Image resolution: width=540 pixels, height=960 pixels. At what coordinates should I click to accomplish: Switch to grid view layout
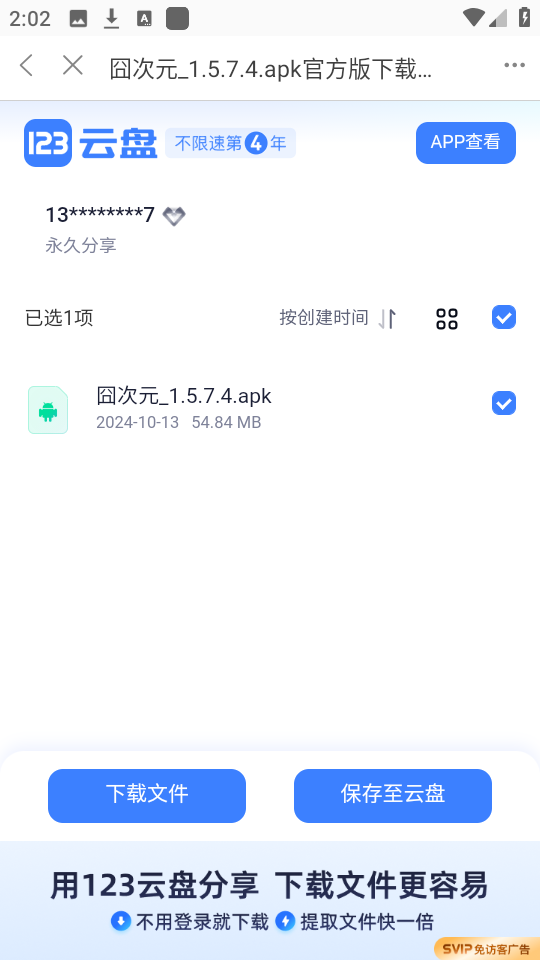click(x=447, y=318)
